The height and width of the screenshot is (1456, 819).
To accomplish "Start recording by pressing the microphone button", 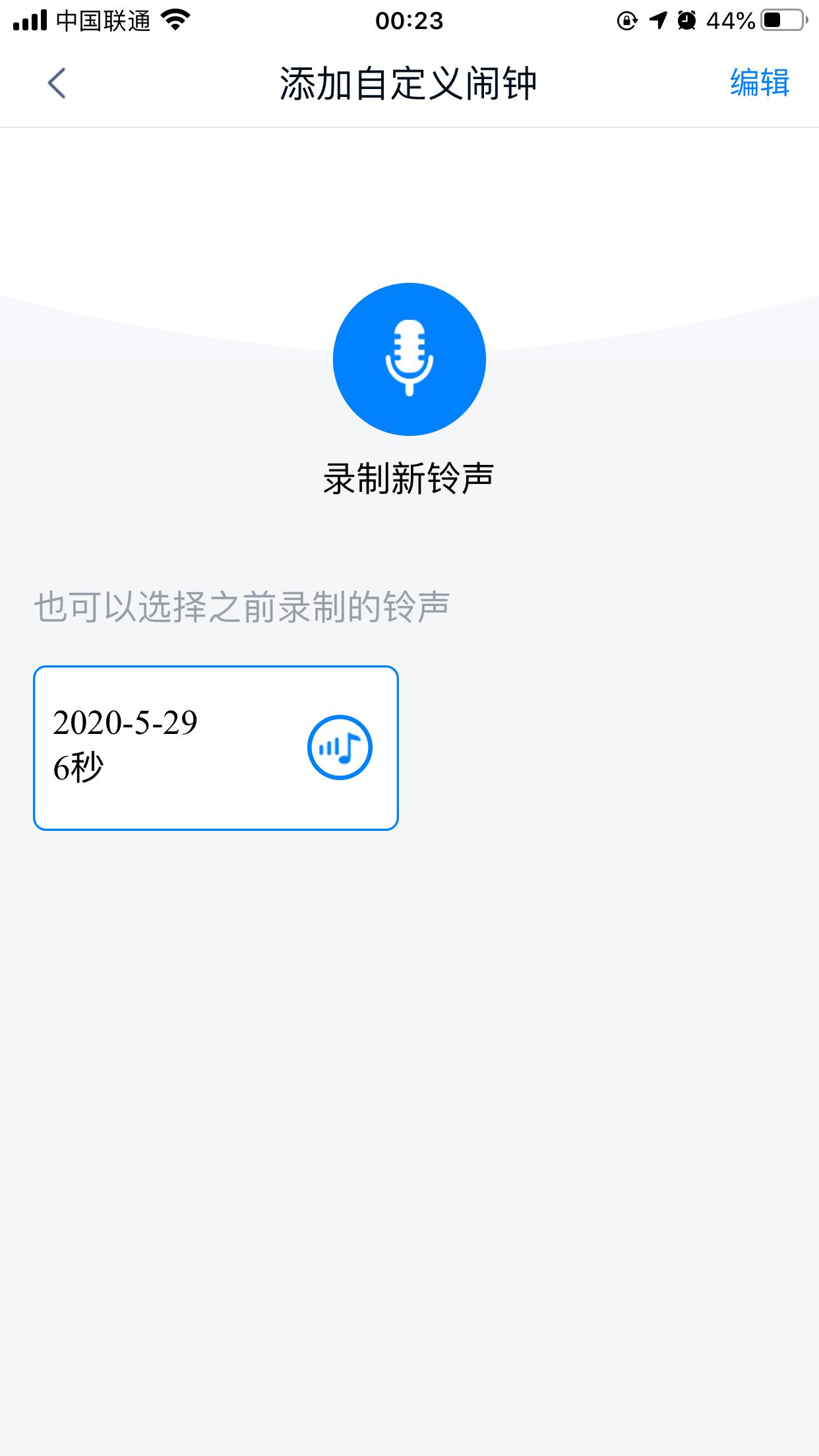I will tap(409, 359).
